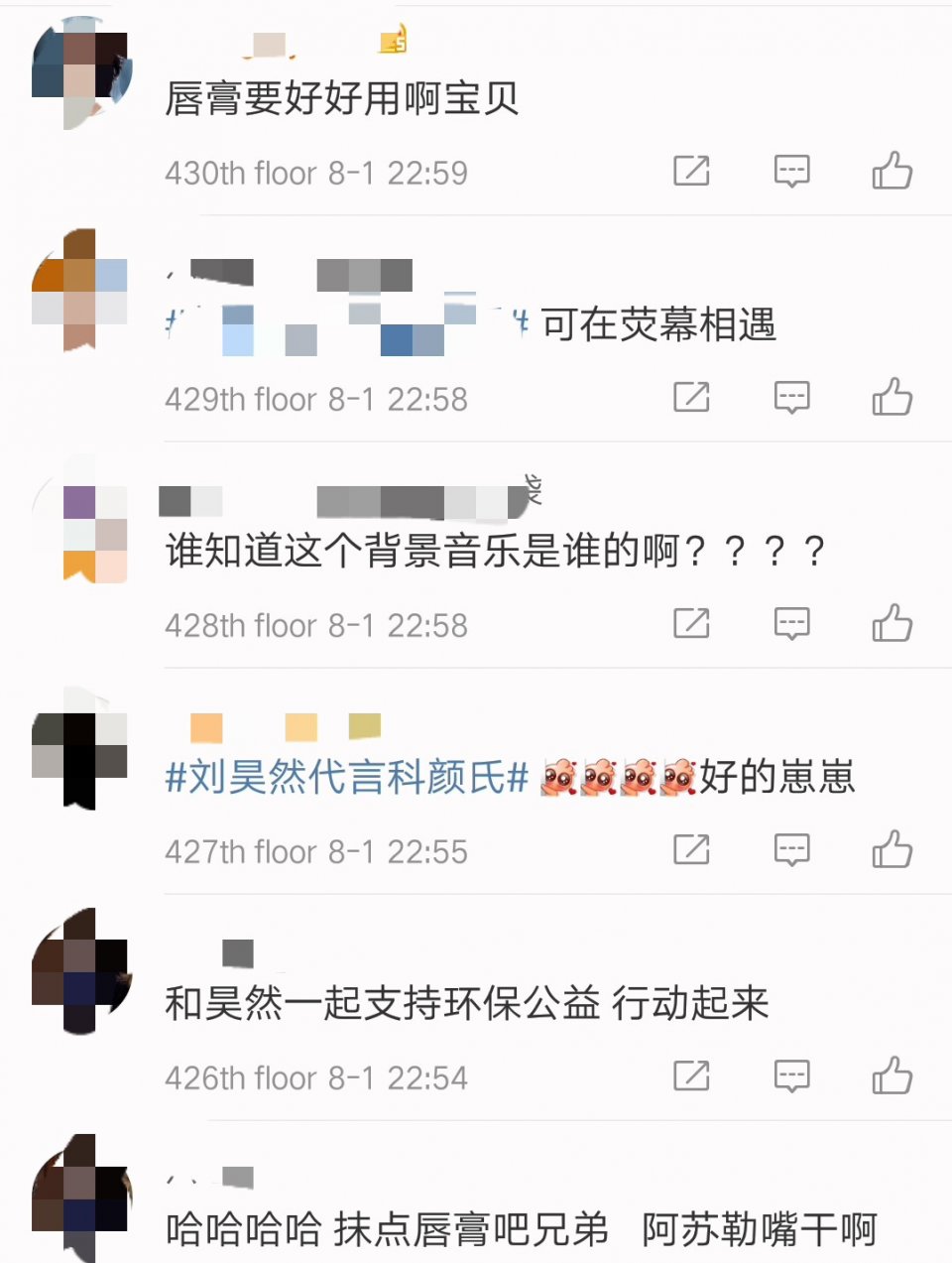Like the 429th floor comment
The width and height of the screenshot is (952, 1263).
click(x=892, y=398)
